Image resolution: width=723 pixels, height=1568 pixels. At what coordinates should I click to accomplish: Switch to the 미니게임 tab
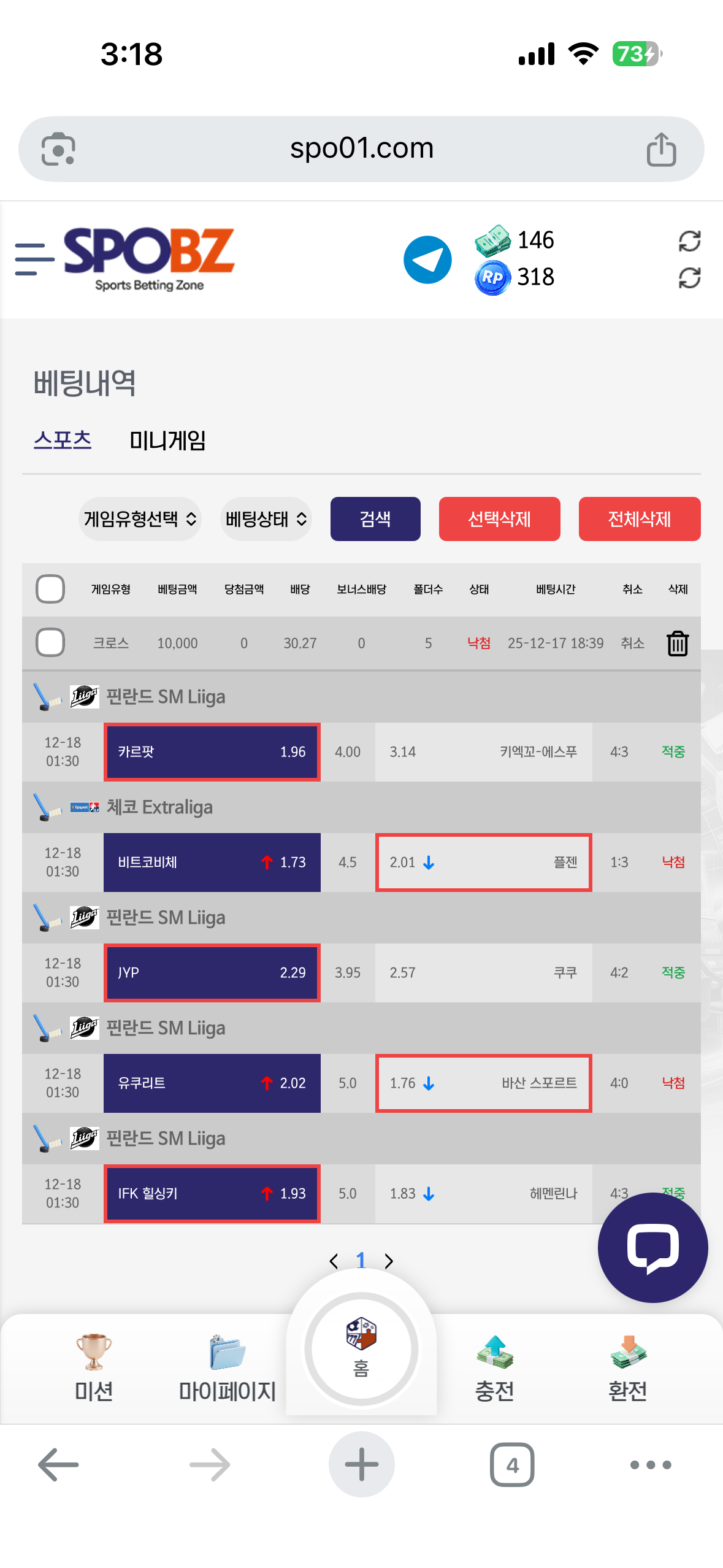167,440
